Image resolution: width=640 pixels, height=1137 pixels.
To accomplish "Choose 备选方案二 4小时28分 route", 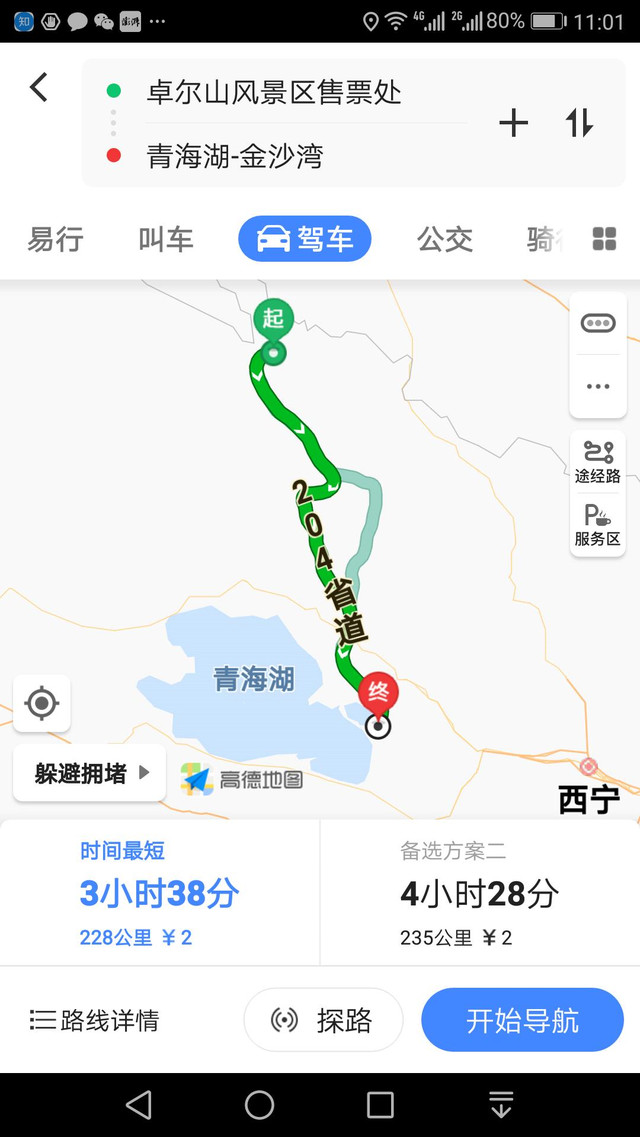I will pyautogui.click(x=480, y=893).
